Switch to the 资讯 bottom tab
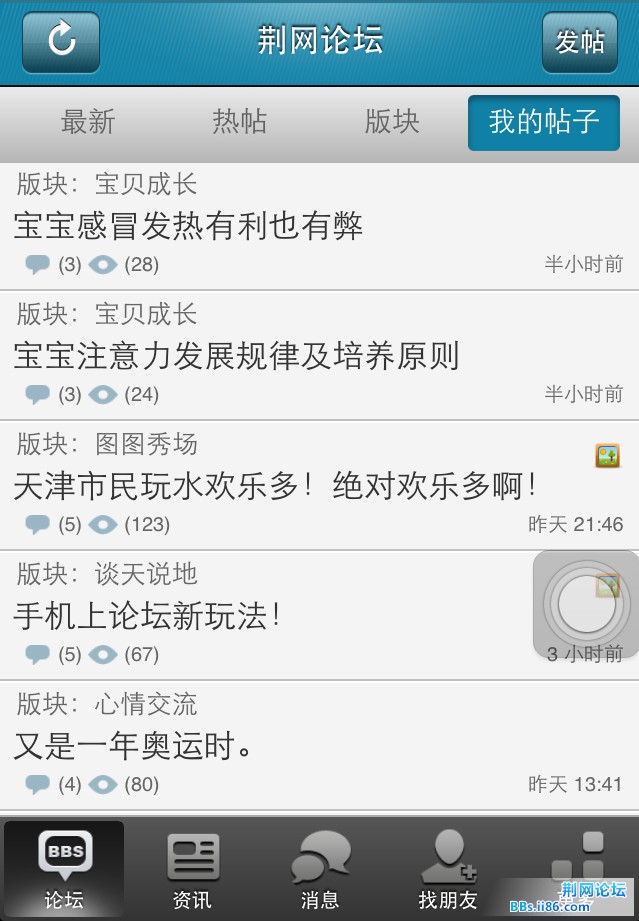The width and height of the screenshot is (639, 921). 191,869
